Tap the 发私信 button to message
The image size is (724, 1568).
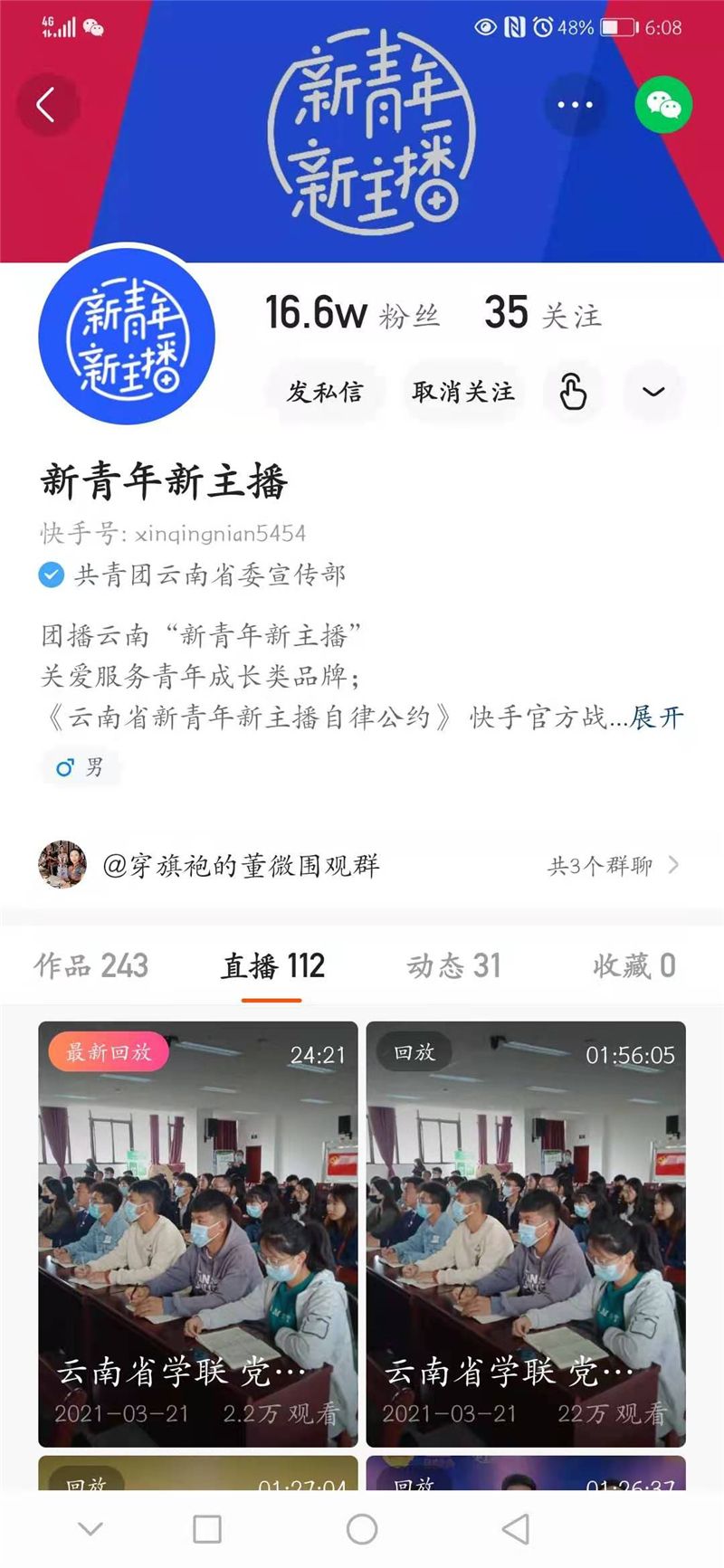pyautogui.click(x=325, y=392)
